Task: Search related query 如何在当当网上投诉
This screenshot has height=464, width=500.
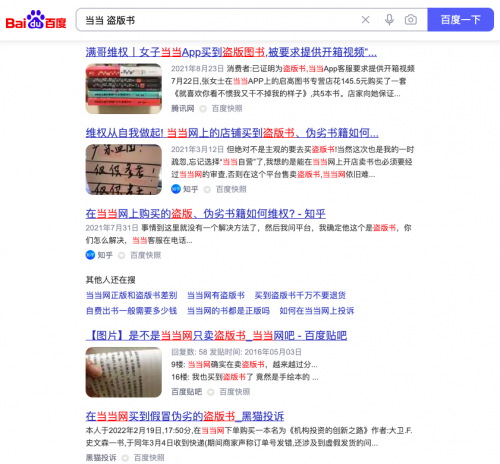Action: click(317, 311)
